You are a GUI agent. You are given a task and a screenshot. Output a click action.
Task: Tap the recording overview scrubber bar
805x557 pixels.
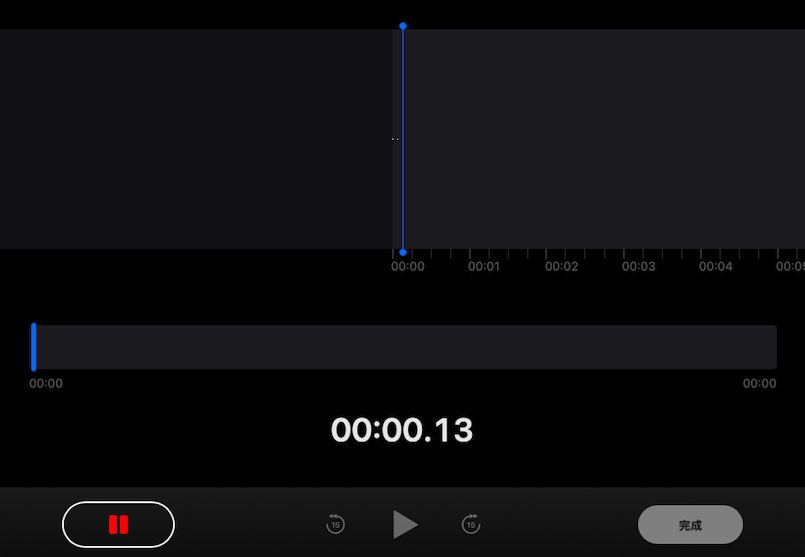click(x=404, y=347)
